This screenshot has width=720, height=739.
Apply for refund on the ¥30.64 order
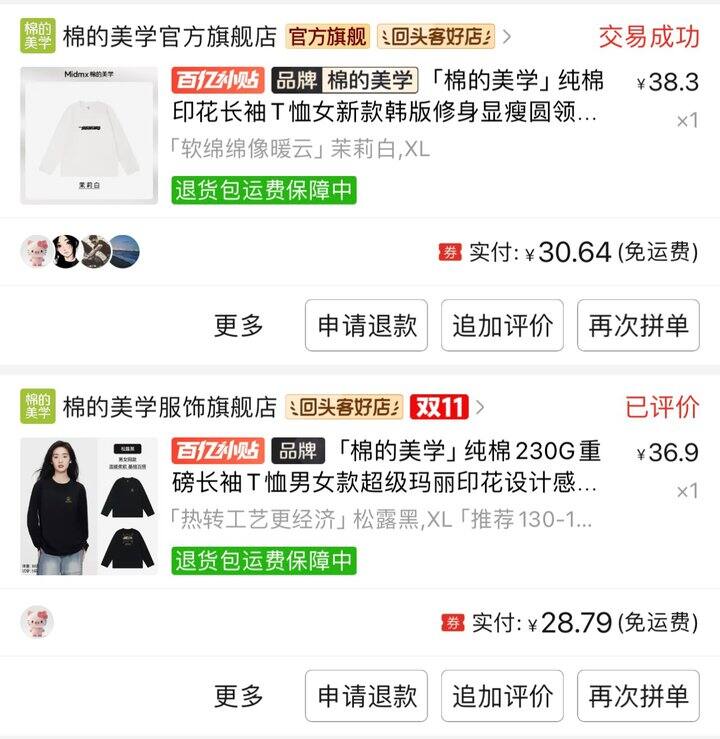[366, 326]
